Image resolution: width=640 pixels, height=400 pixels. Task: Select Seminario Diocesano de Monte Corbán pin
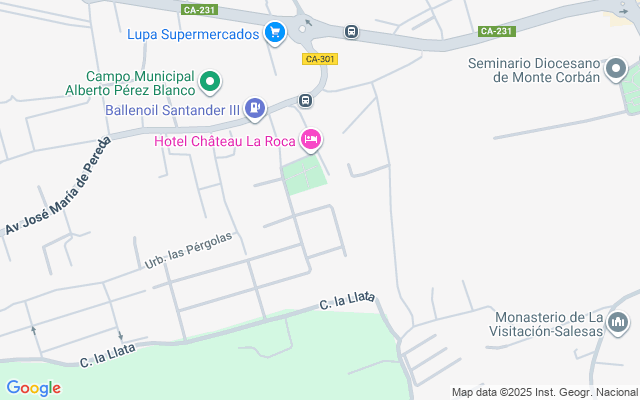(x=615, y=70)
